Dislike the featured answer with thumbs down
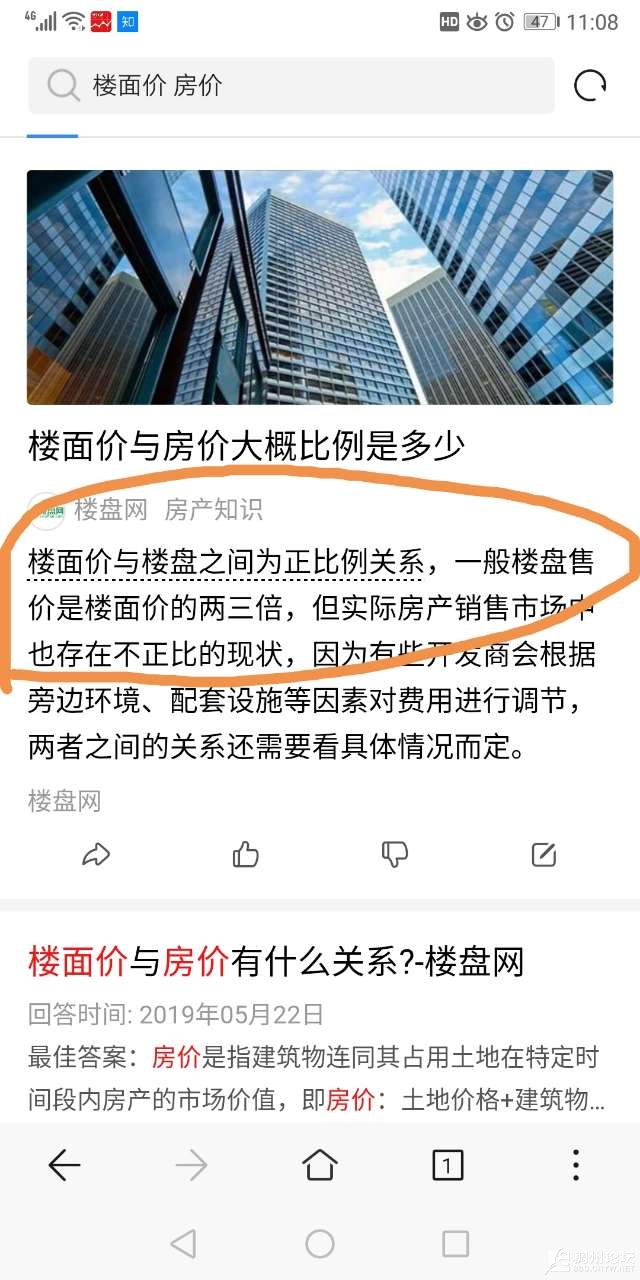Viewport: 640px width, 1280px height. 395,854
